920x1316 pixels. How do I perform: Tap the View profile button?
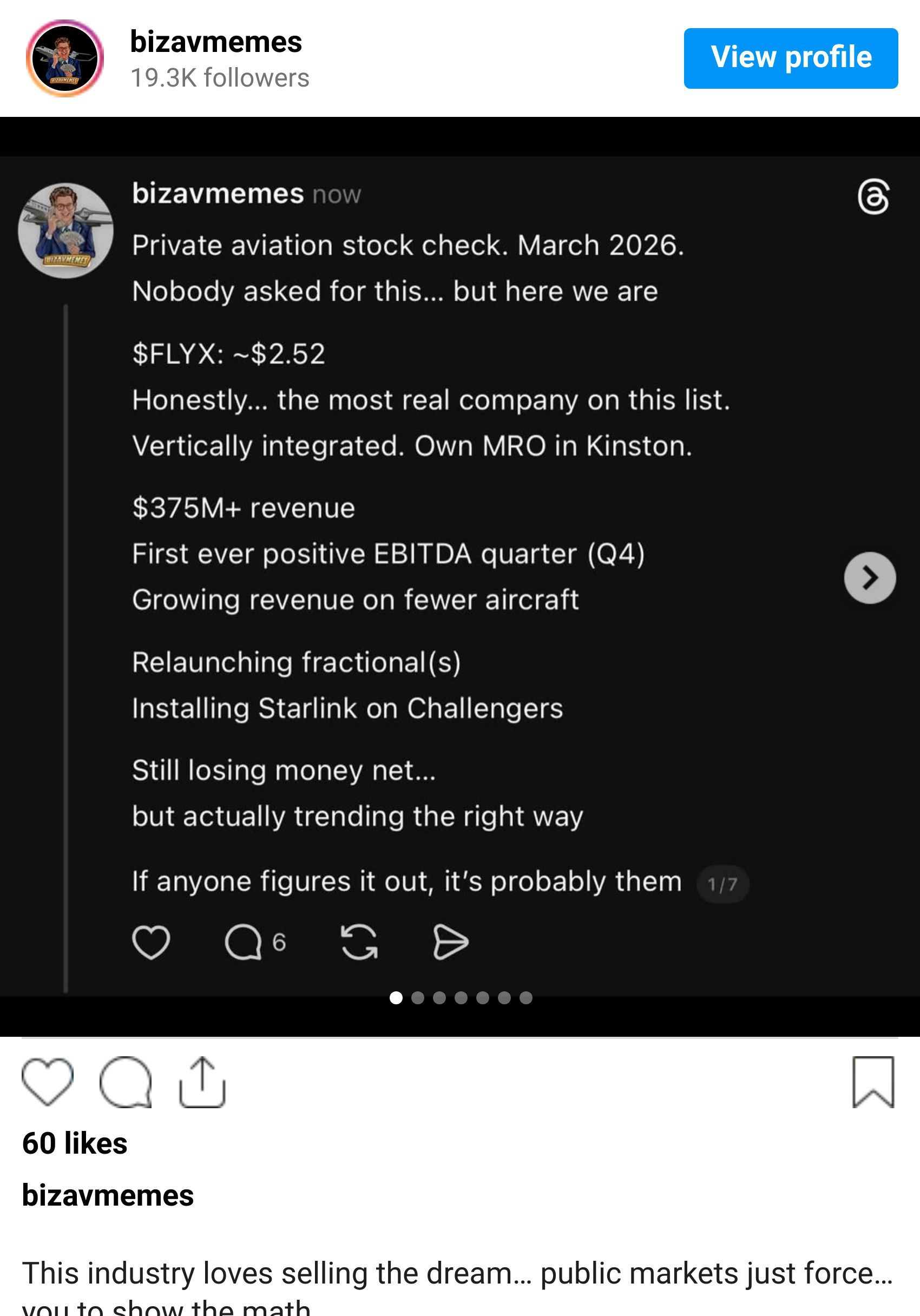[x=790, y=58]
